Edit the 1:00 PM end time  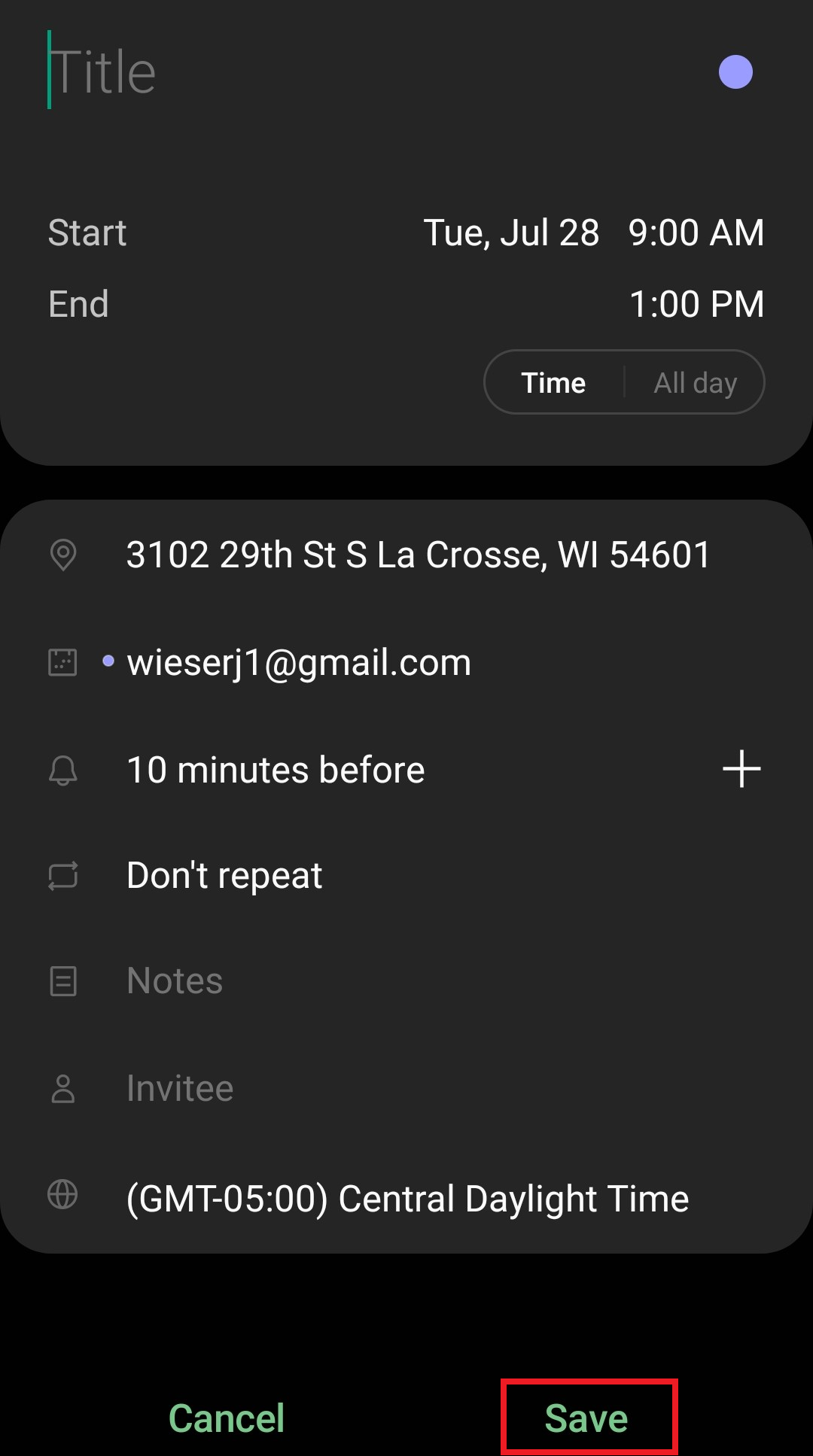(x=696, y=305)
